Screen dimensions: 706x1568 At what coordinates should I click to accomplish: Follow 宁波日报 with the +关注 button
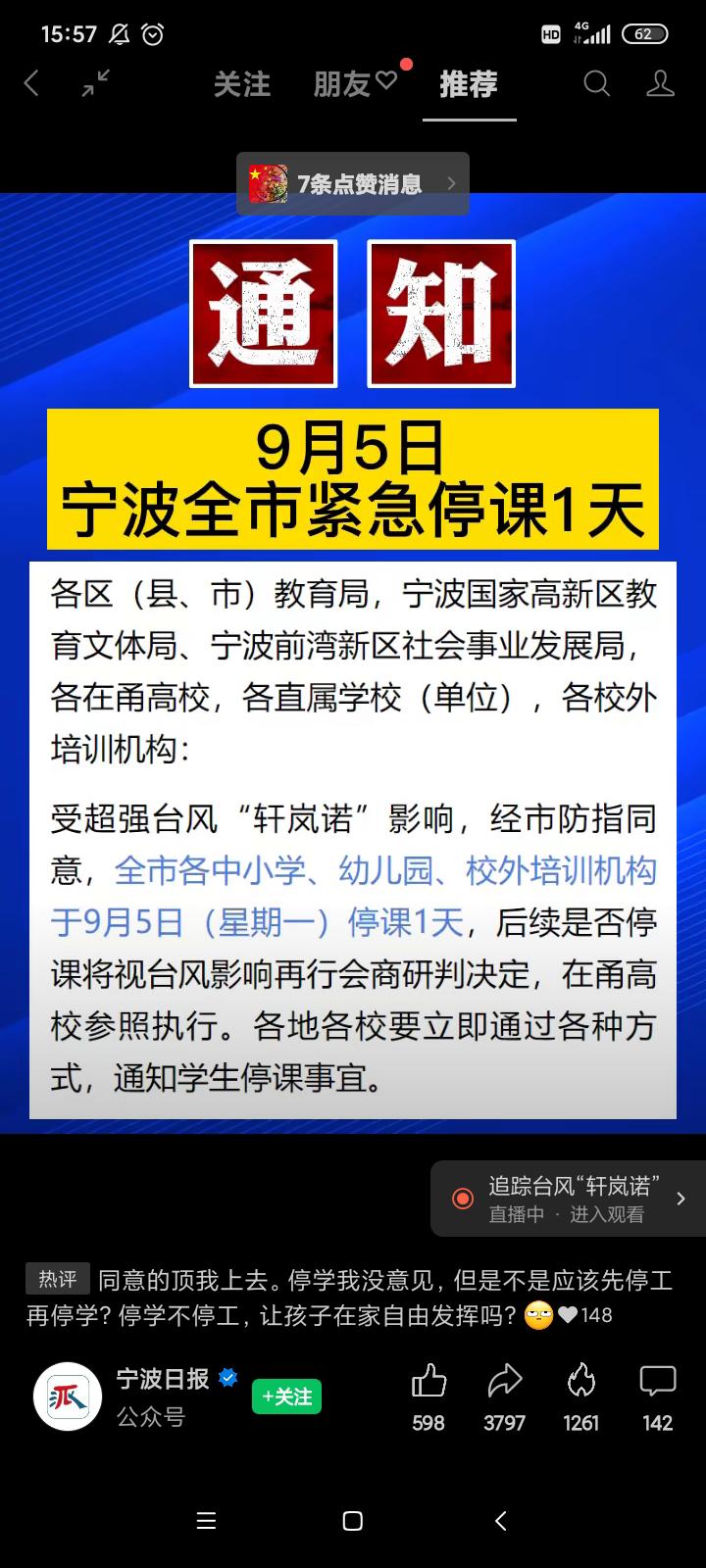click(286, 1396)
